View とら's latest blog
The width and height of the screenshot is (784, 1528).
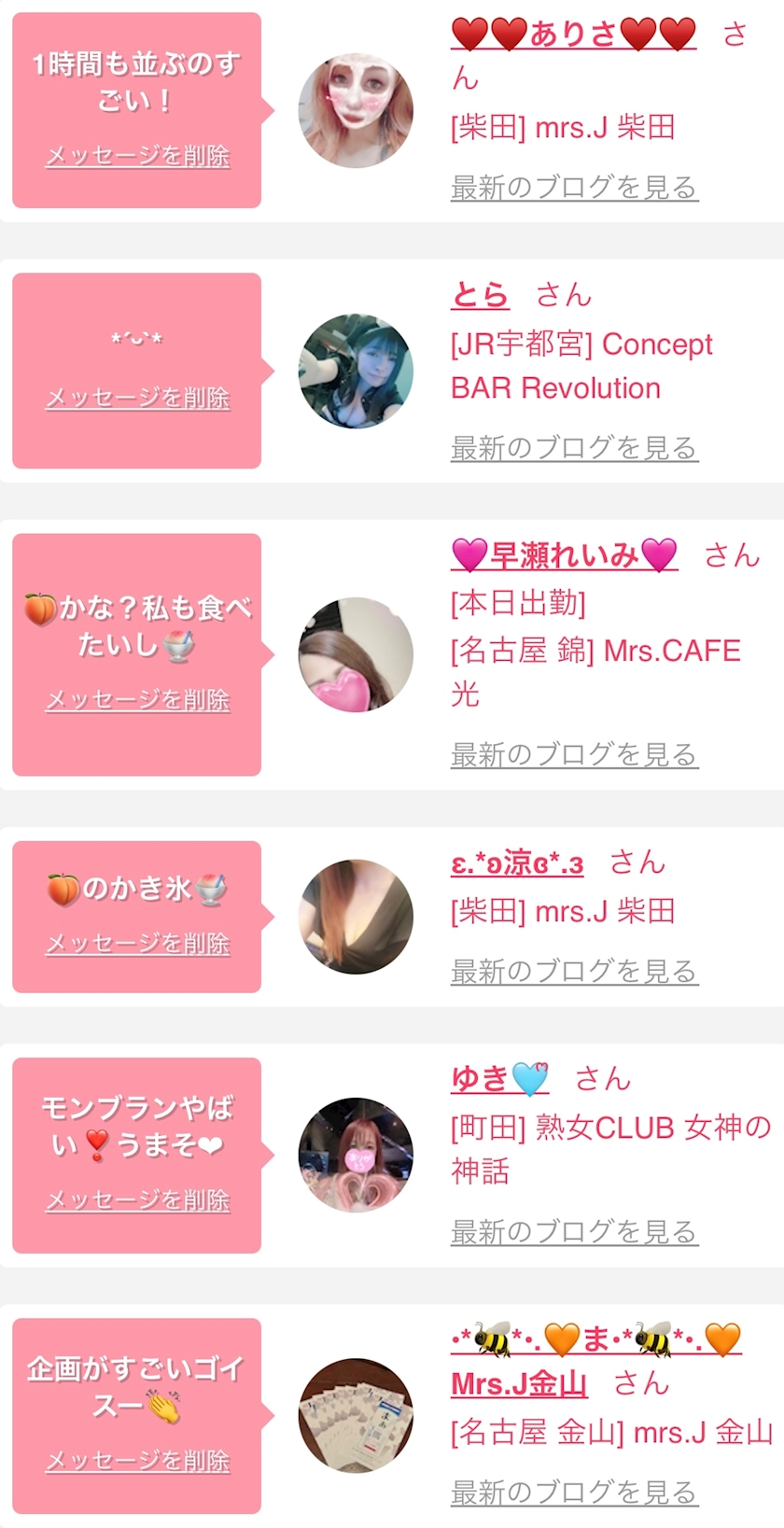(x=574, y=448)
